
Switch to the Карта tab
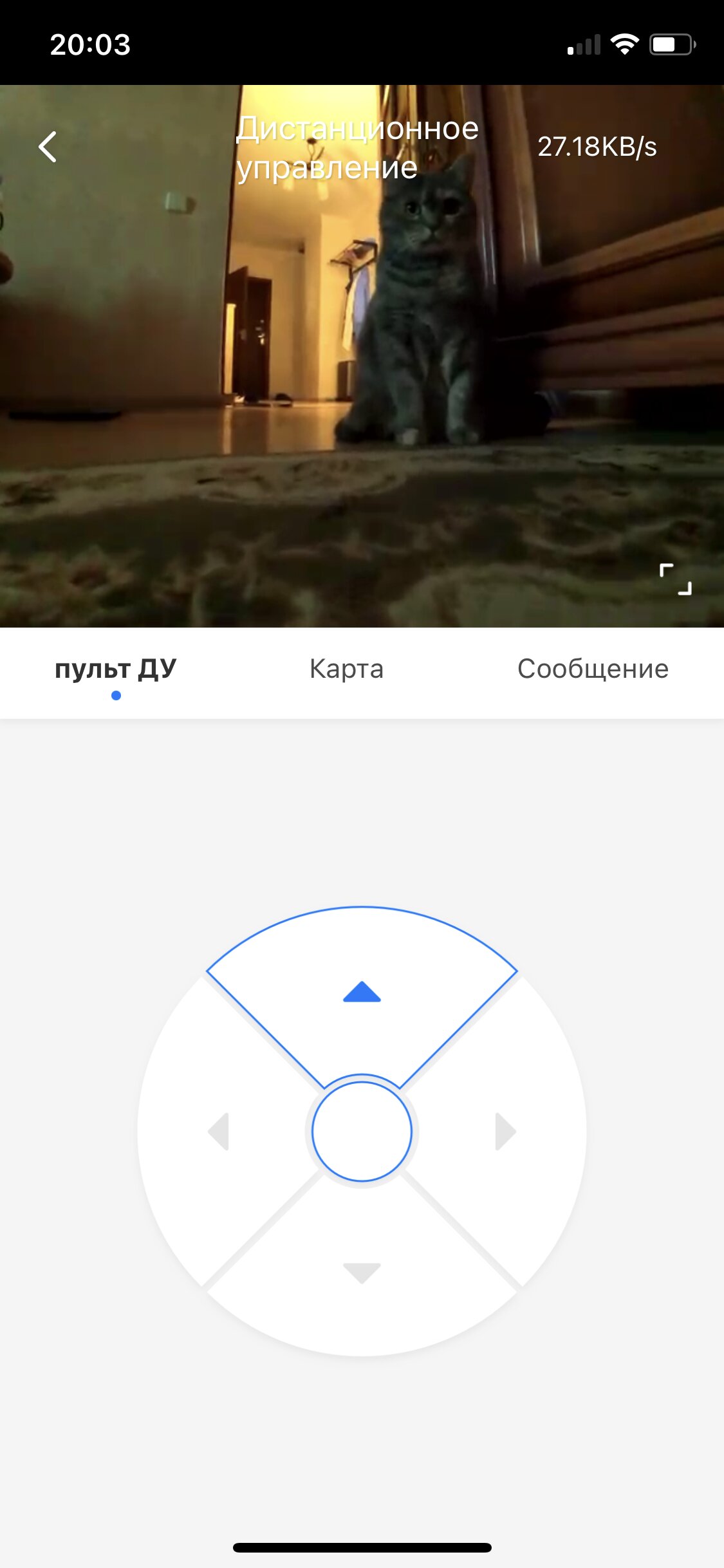346,669
